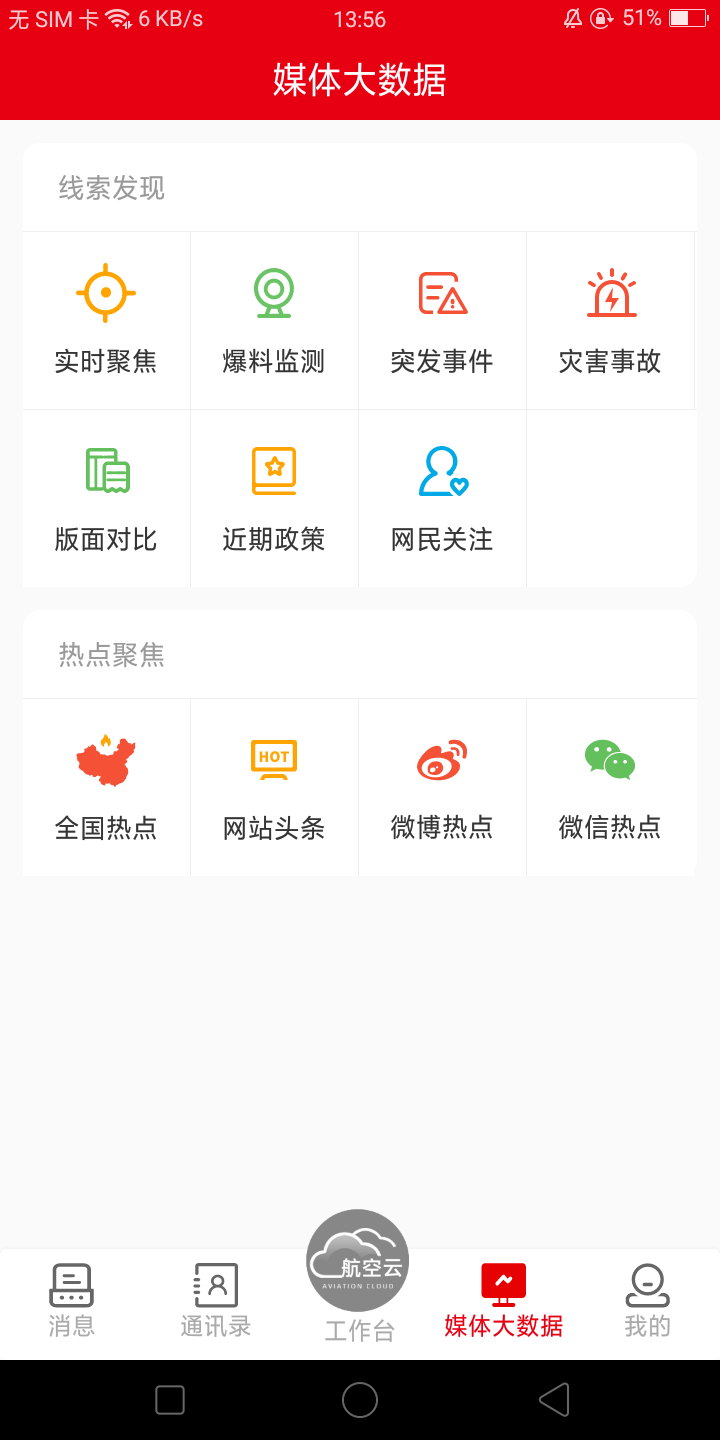Open 全国热点 national hotspots

tap(106, 787)
